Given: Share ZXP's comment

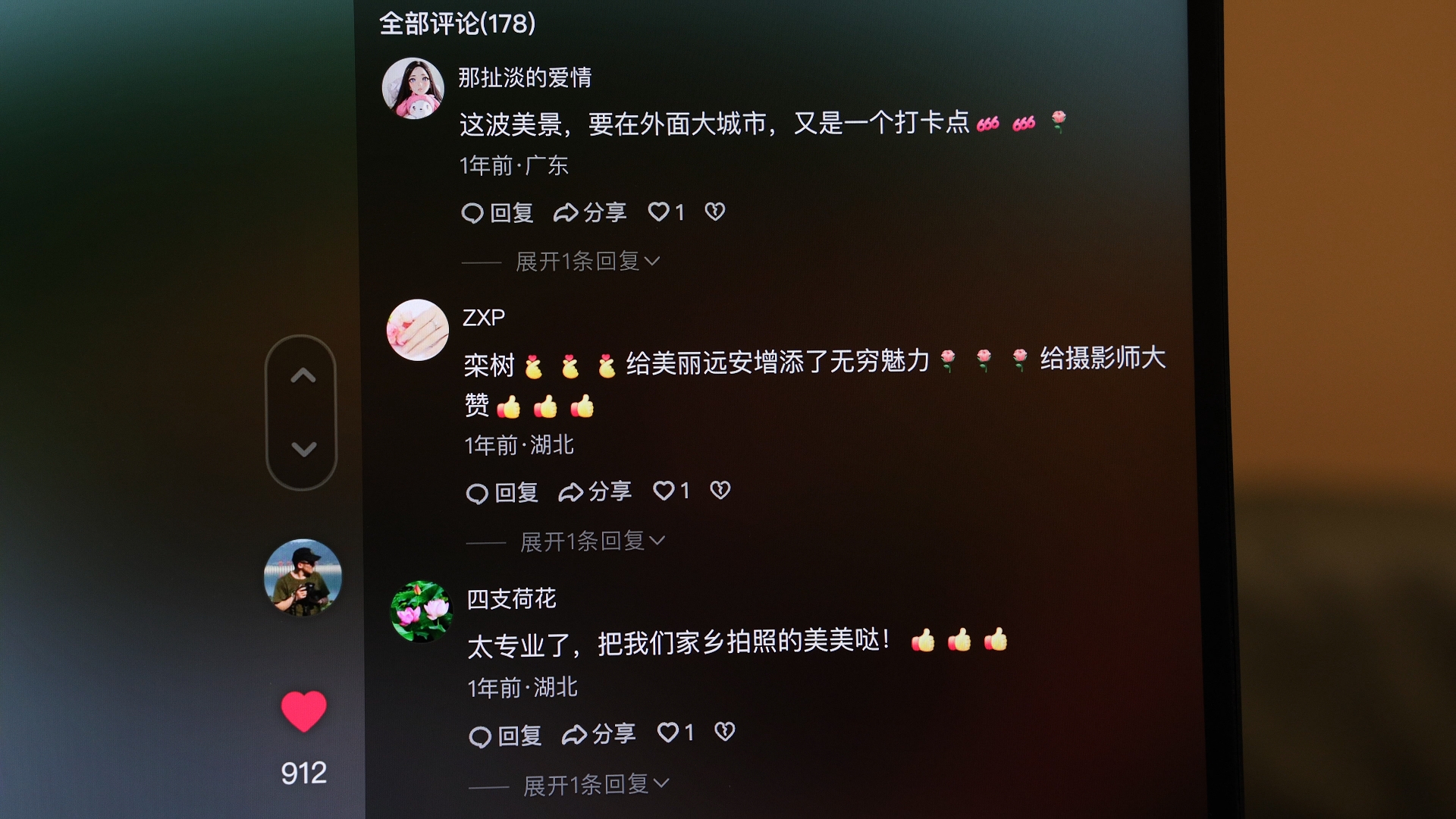Looking at the screenshot, I should coord(595,492).
